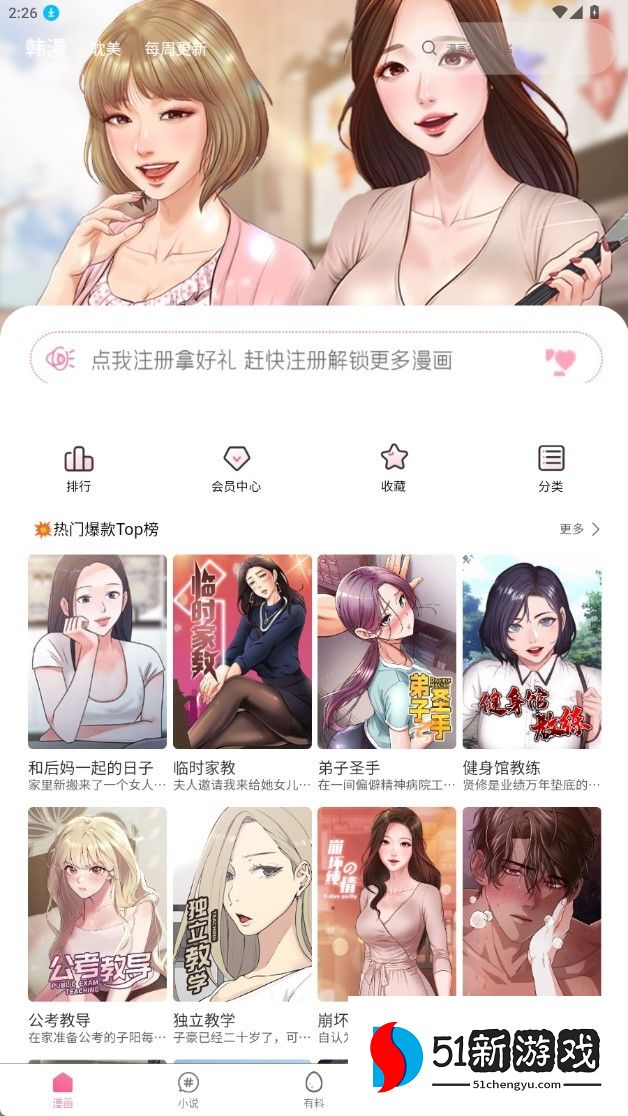View my 收藏 favorites
628x1116 pixels.
393,468
